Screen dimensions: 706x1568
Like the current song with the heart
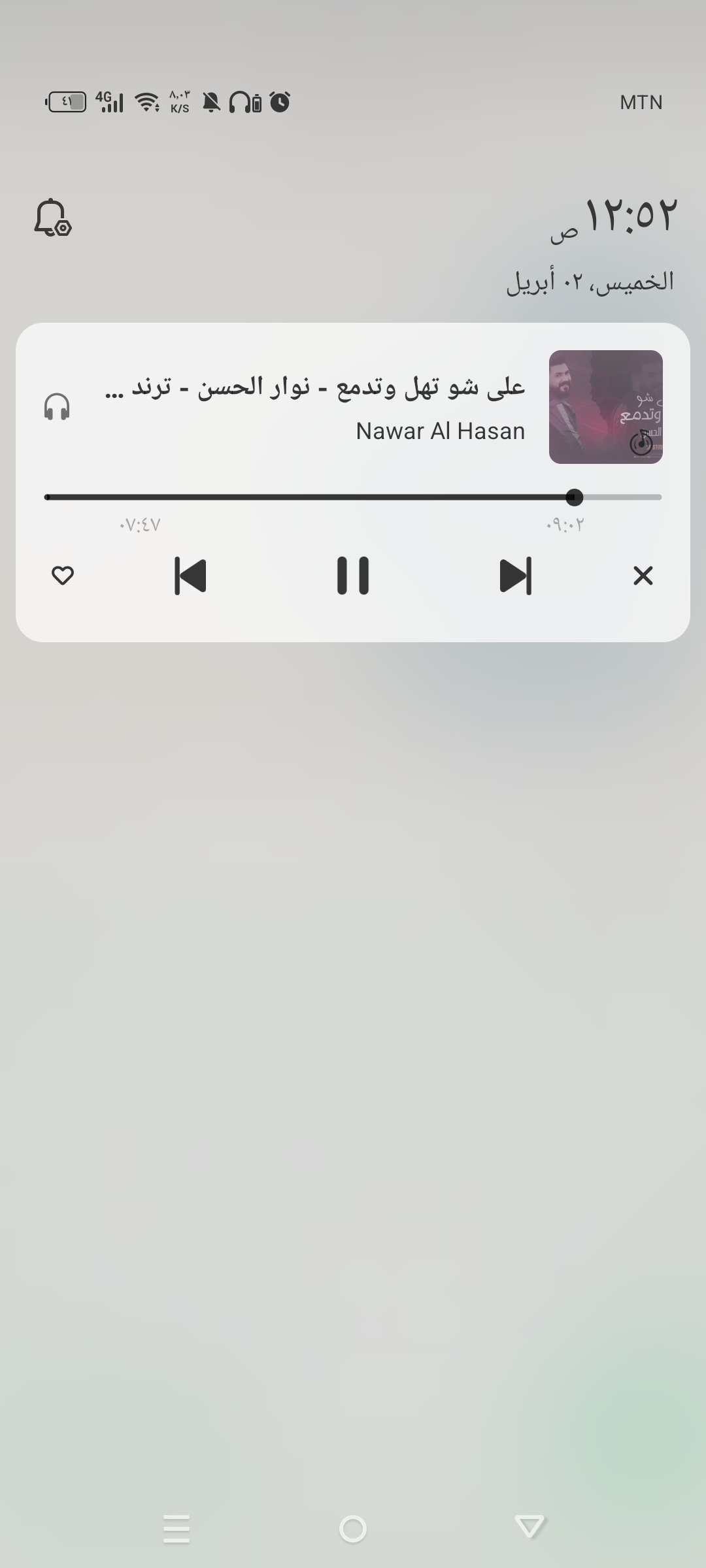[x=63, y=576]
